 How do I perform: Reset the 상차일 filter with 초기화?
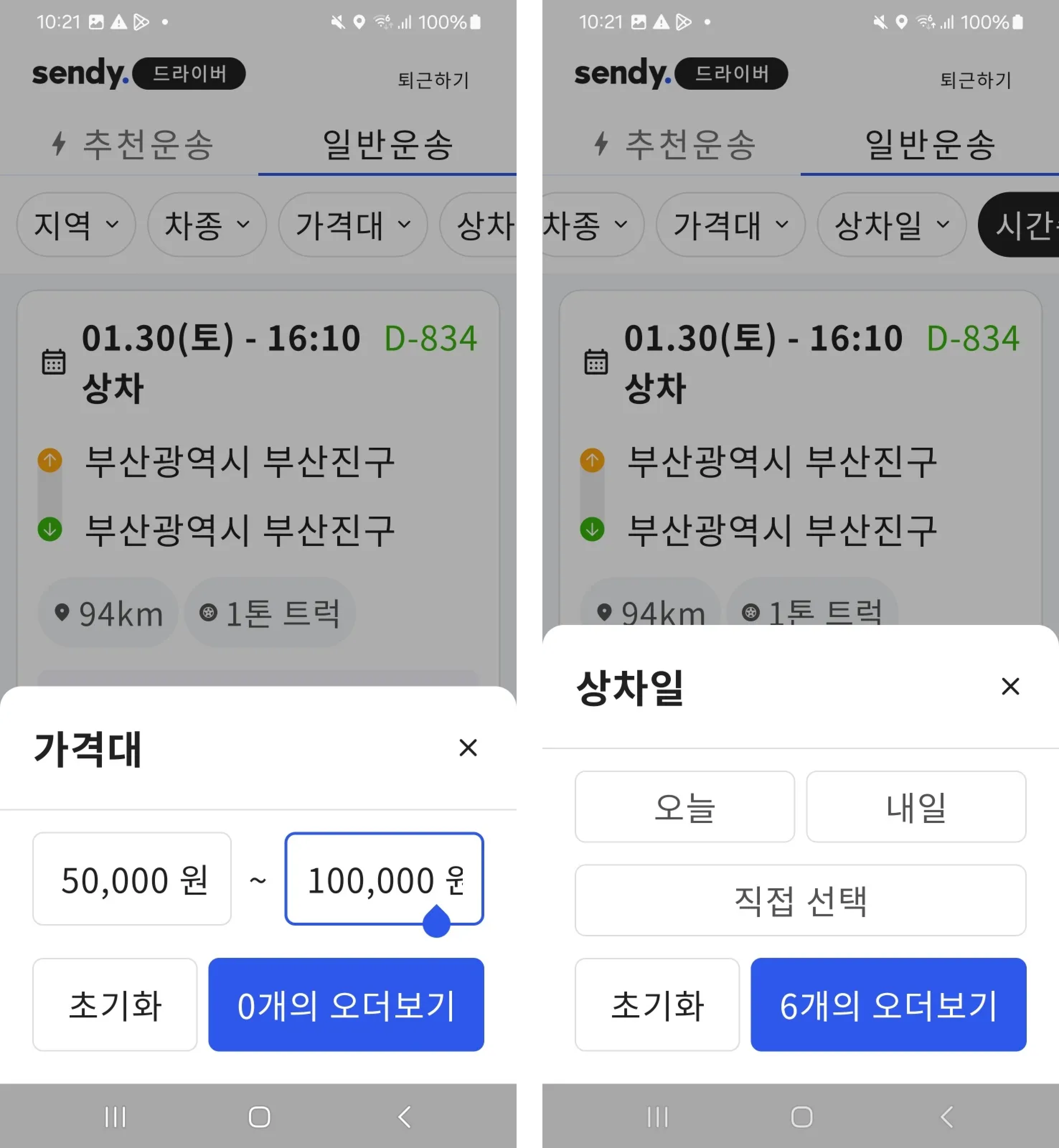tap(657, 1004)
